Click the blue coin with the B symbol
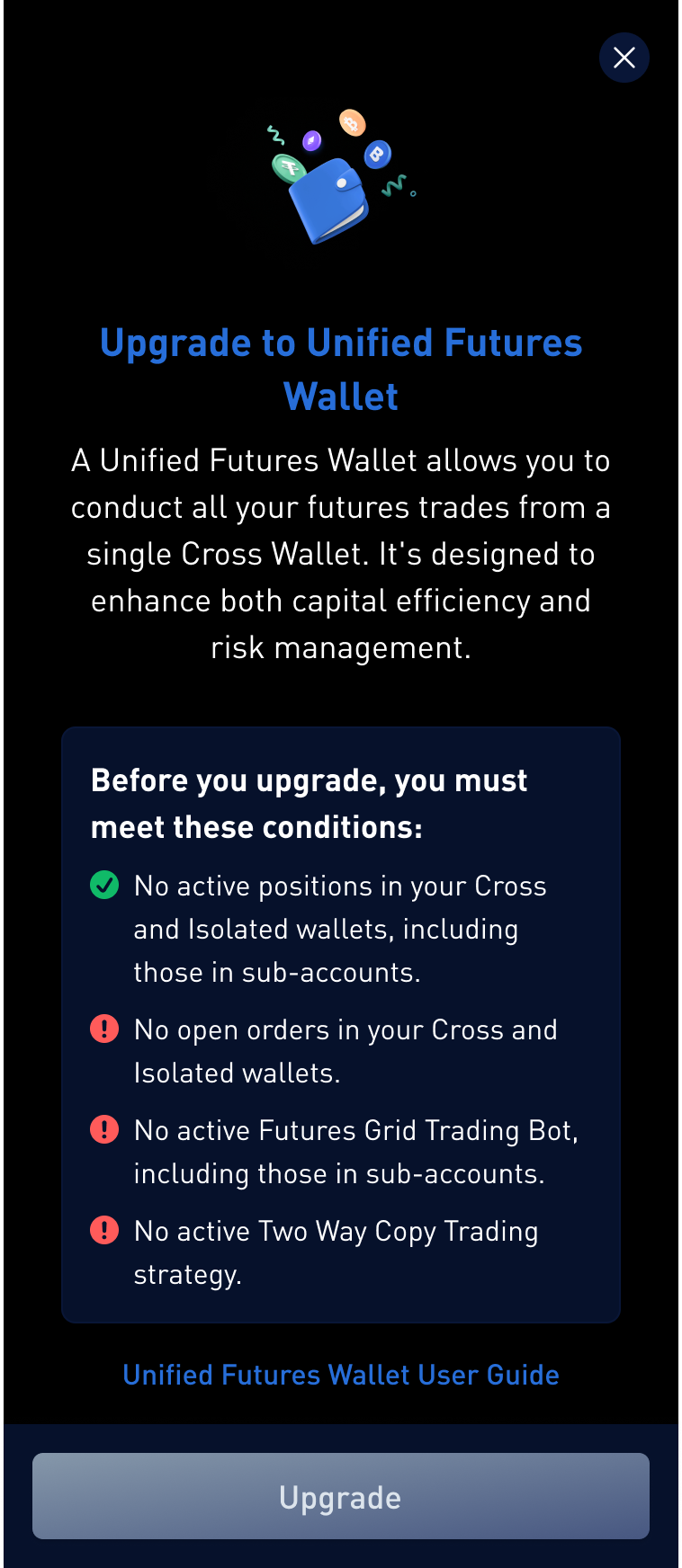Screen dimensions: 682x1568 click(378, 153)
